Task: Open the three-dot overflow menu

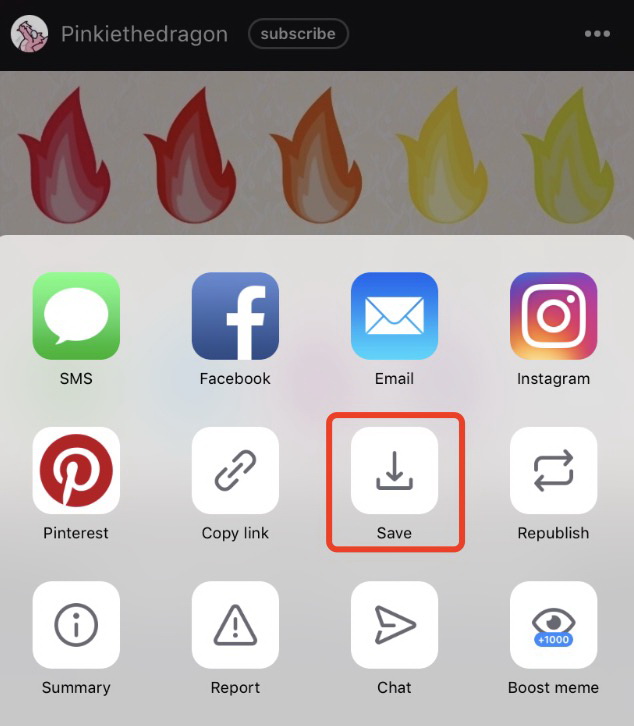Action: [597, 34]
